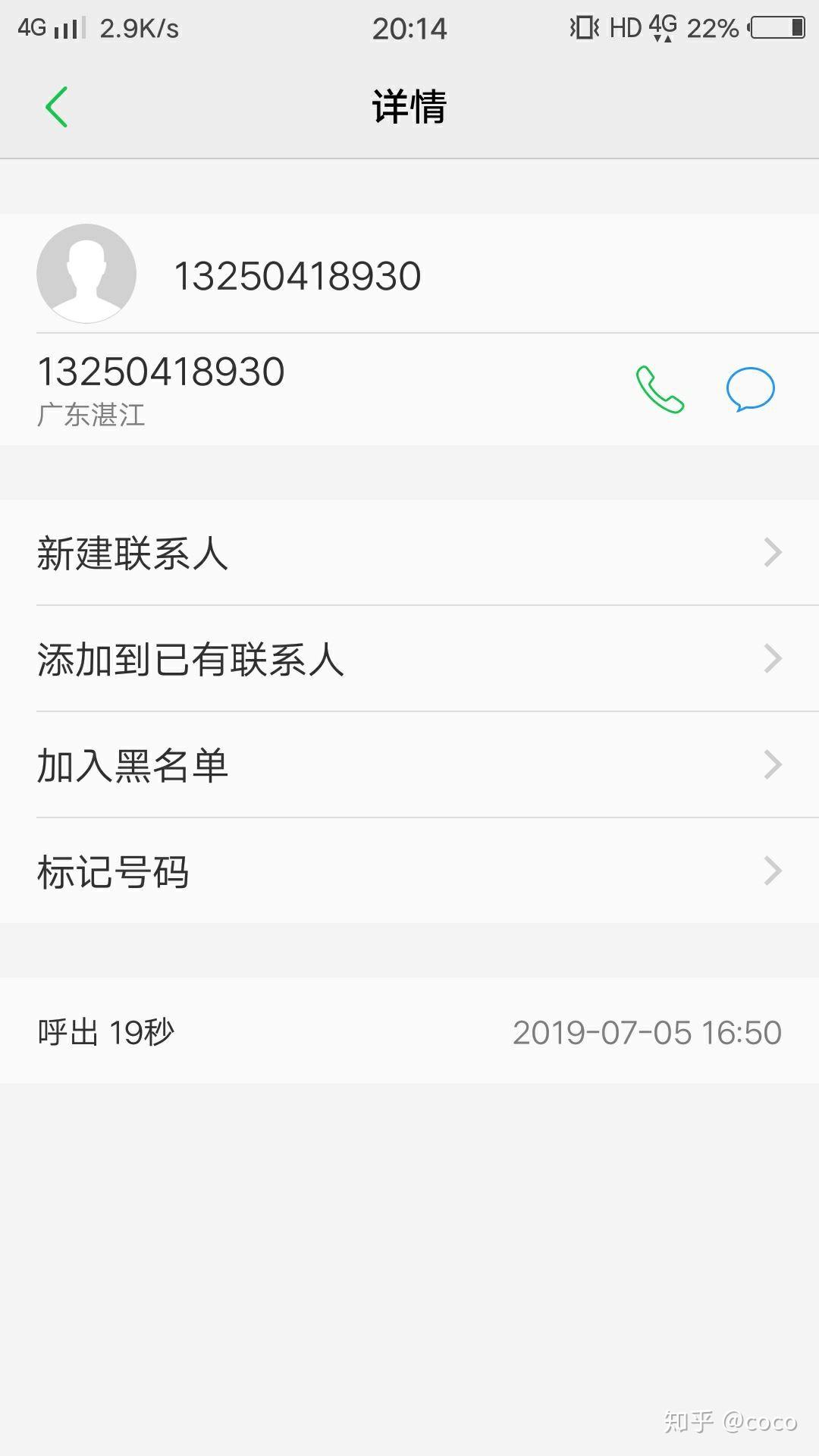Image resolution: width=819 pixels, height=1456 pixels.
Task: Open the contact avatar placeholder image
Action: pos(86,273)
